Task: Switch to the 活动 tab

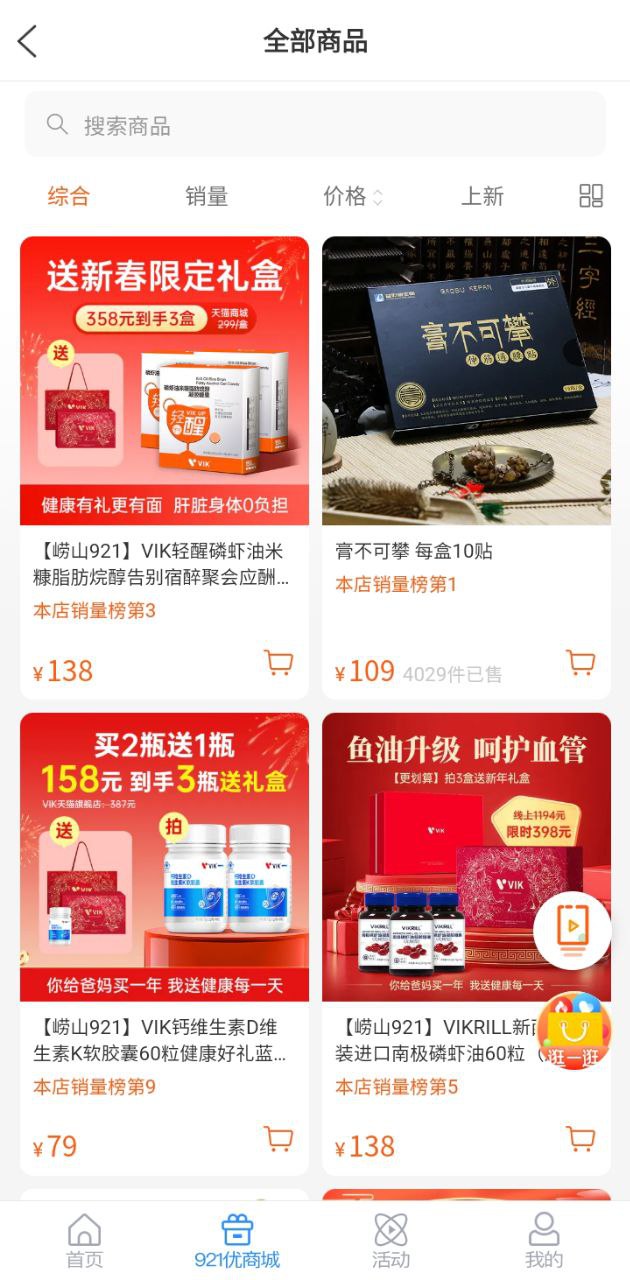Action: [x=391, y=1240]
